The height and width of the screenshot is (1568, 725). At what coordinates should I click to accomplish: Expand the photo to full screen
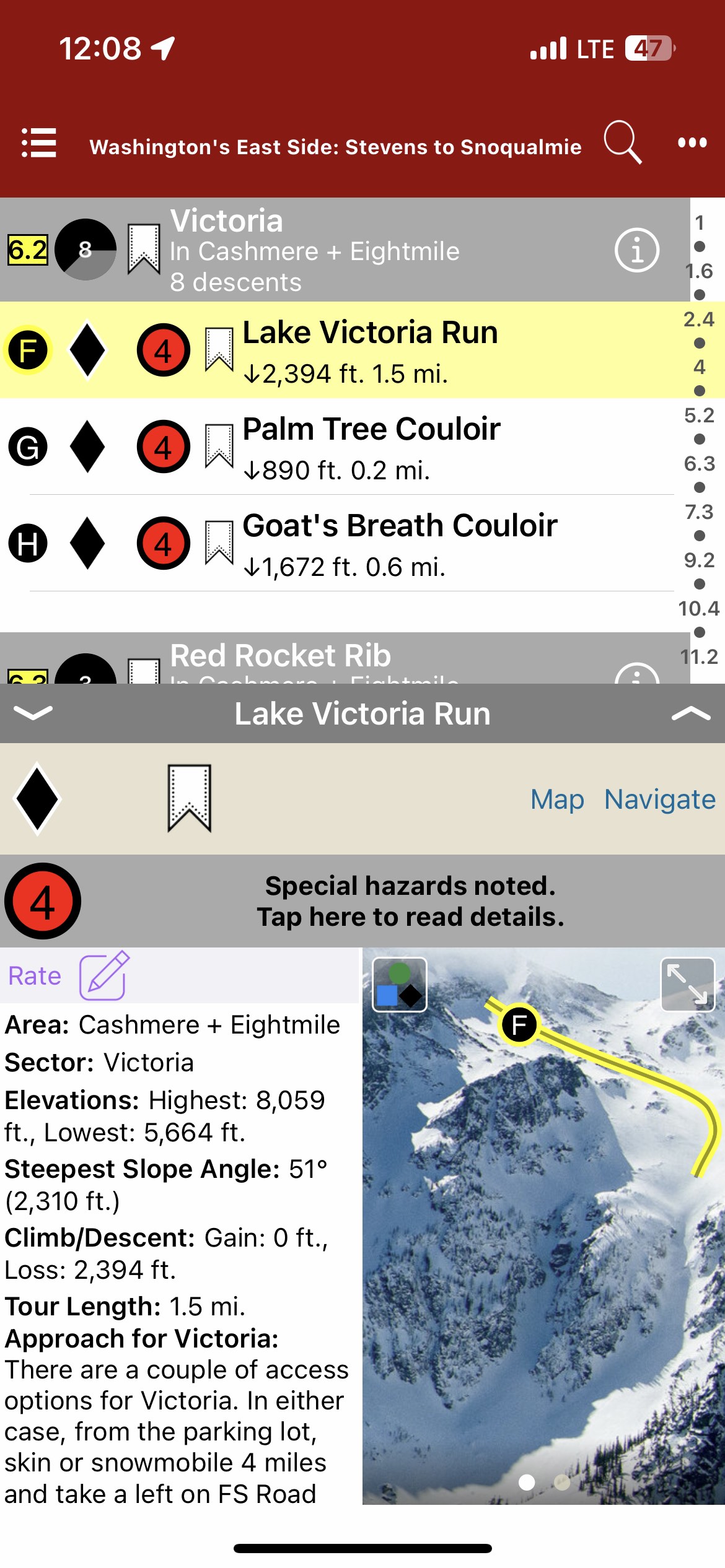point(688,985)
